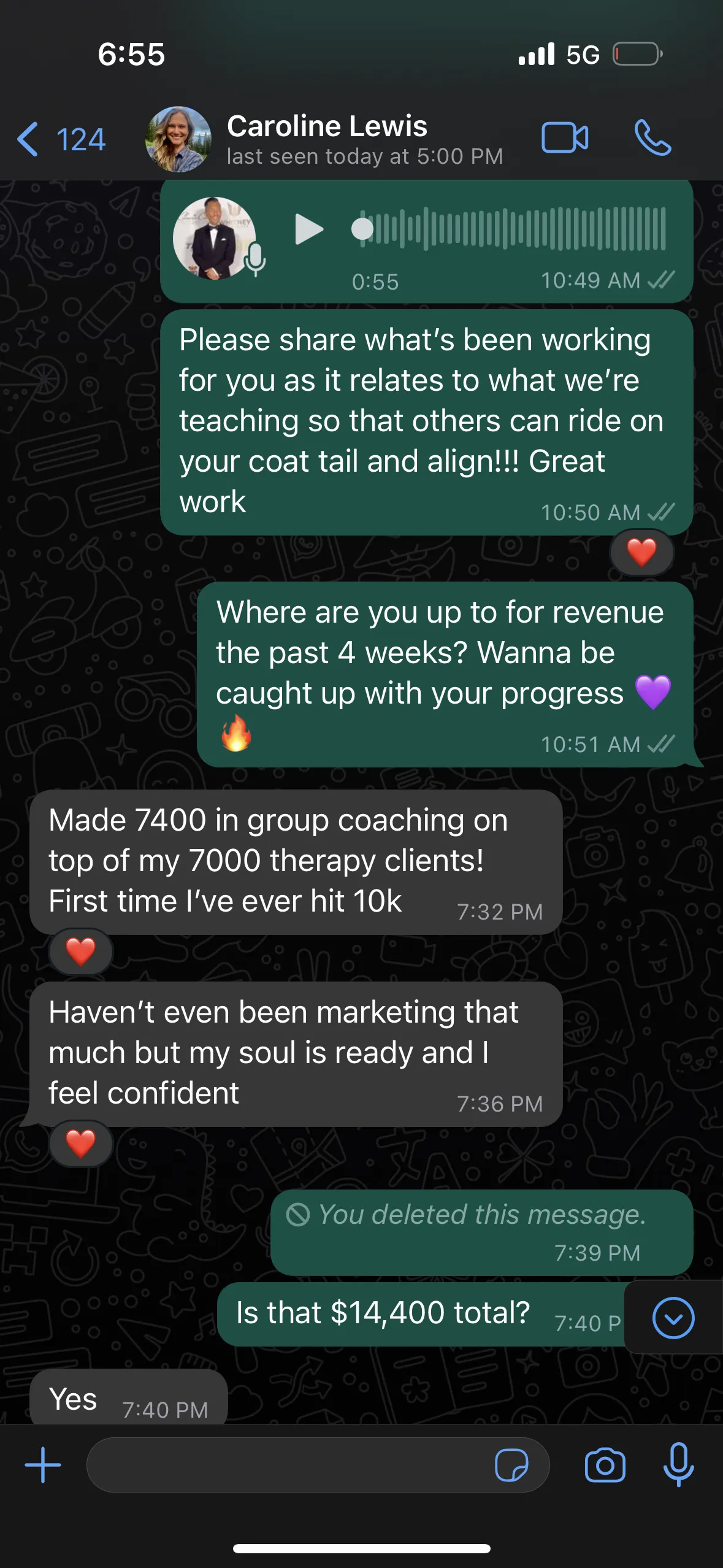Screen dimensions: 723x1568
Task: View heart reaction on 'feel confident' message
Action: (x=81, y=1143)
